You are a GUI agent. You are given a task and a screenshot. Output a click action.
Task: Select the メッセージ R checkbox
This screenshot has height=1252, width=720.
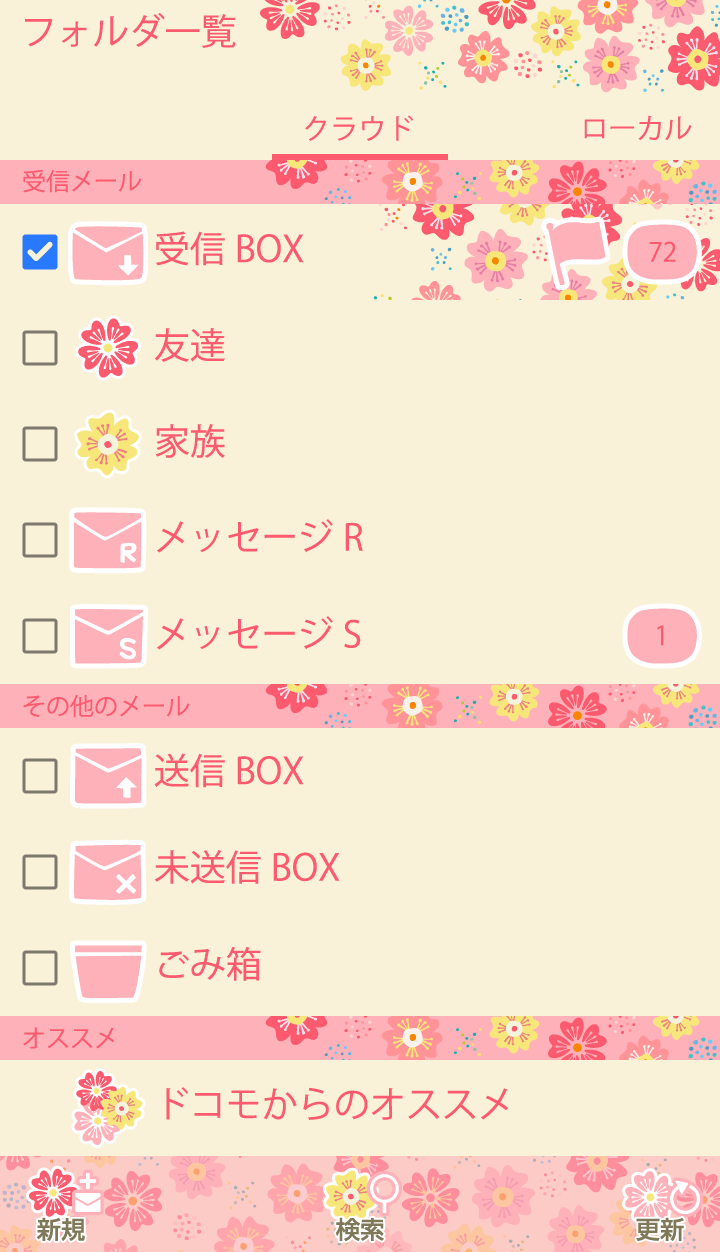[x=40, y=540]
